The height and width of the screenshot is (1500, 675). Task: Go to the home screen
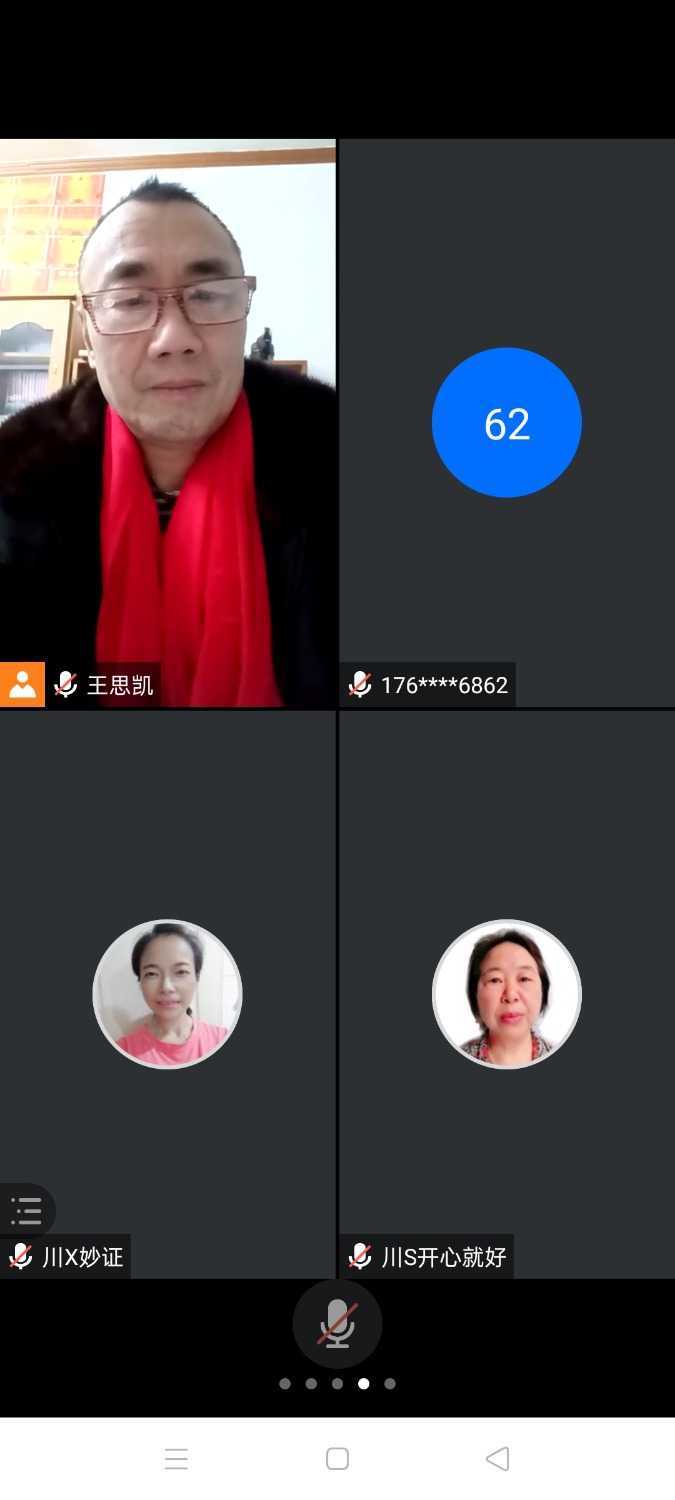pos(337,1459)
